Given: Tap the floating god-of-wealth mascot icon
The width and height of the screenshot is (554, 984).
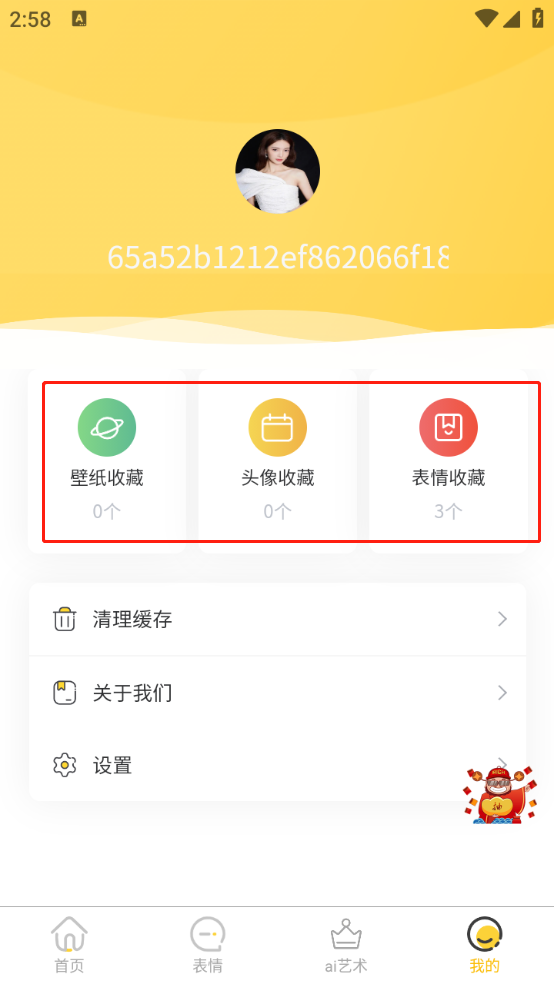Looking at the screenshot, I should click(x=500, y=794).
